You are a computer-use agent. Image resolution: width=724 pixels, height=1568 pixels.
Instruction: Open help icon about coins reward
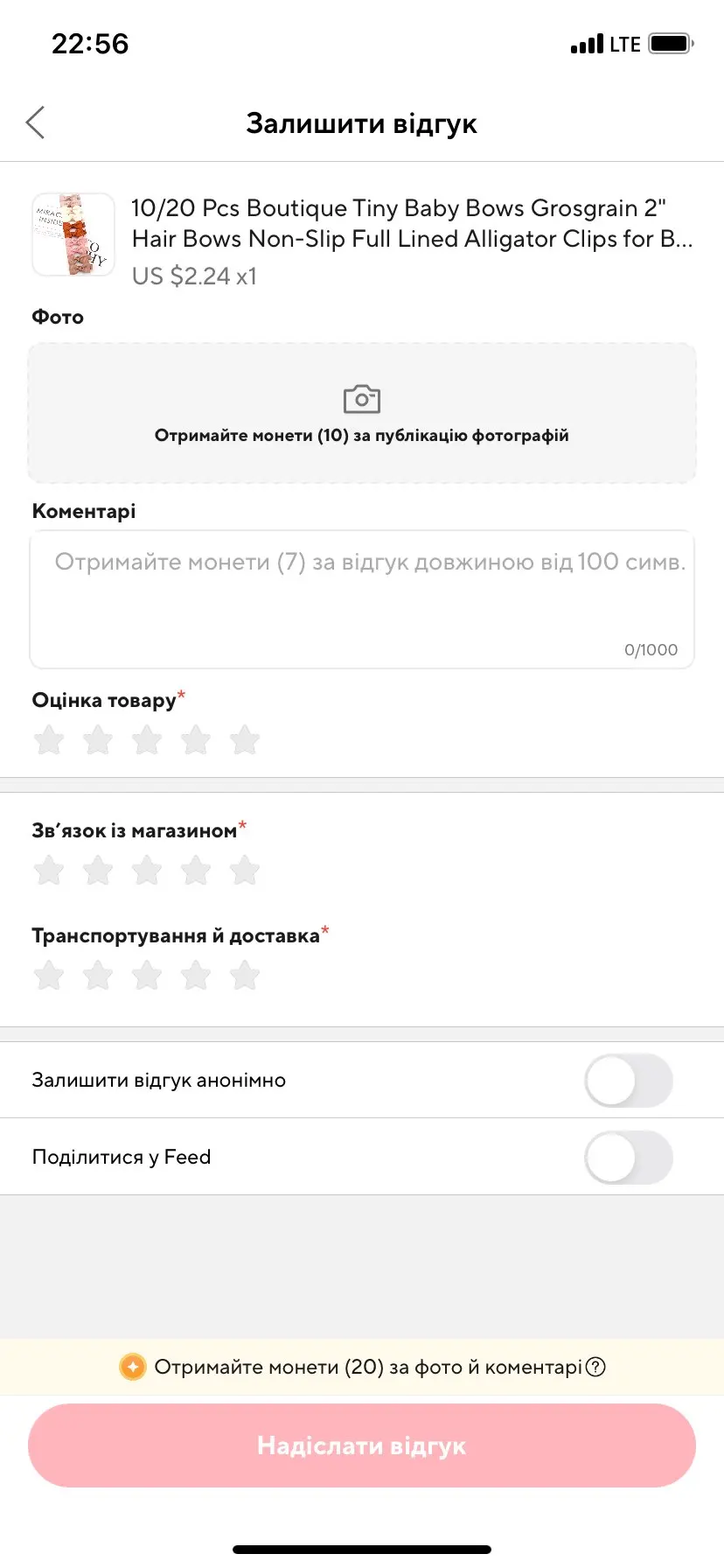coord(595,1367)
